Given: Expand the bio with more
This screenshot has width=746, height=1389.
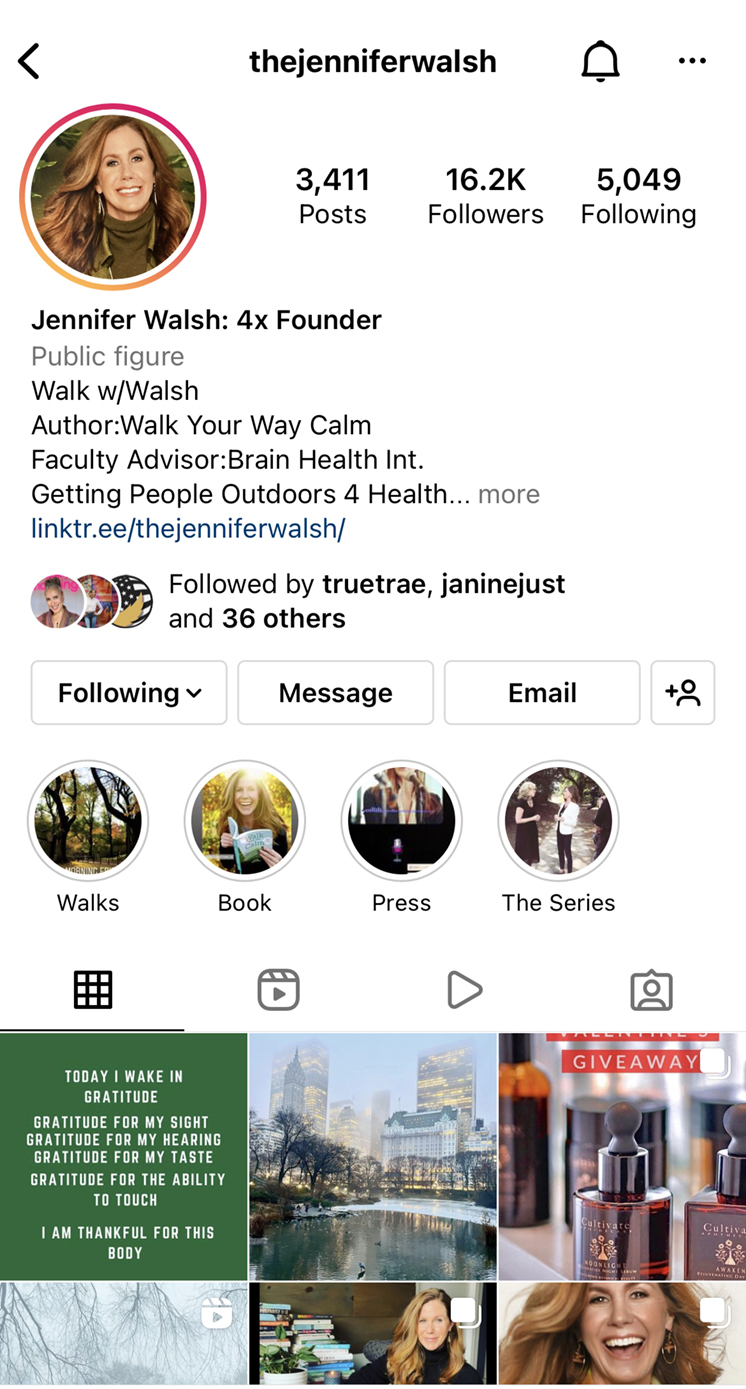Looking at the screenshot, I should pos(508,494).
